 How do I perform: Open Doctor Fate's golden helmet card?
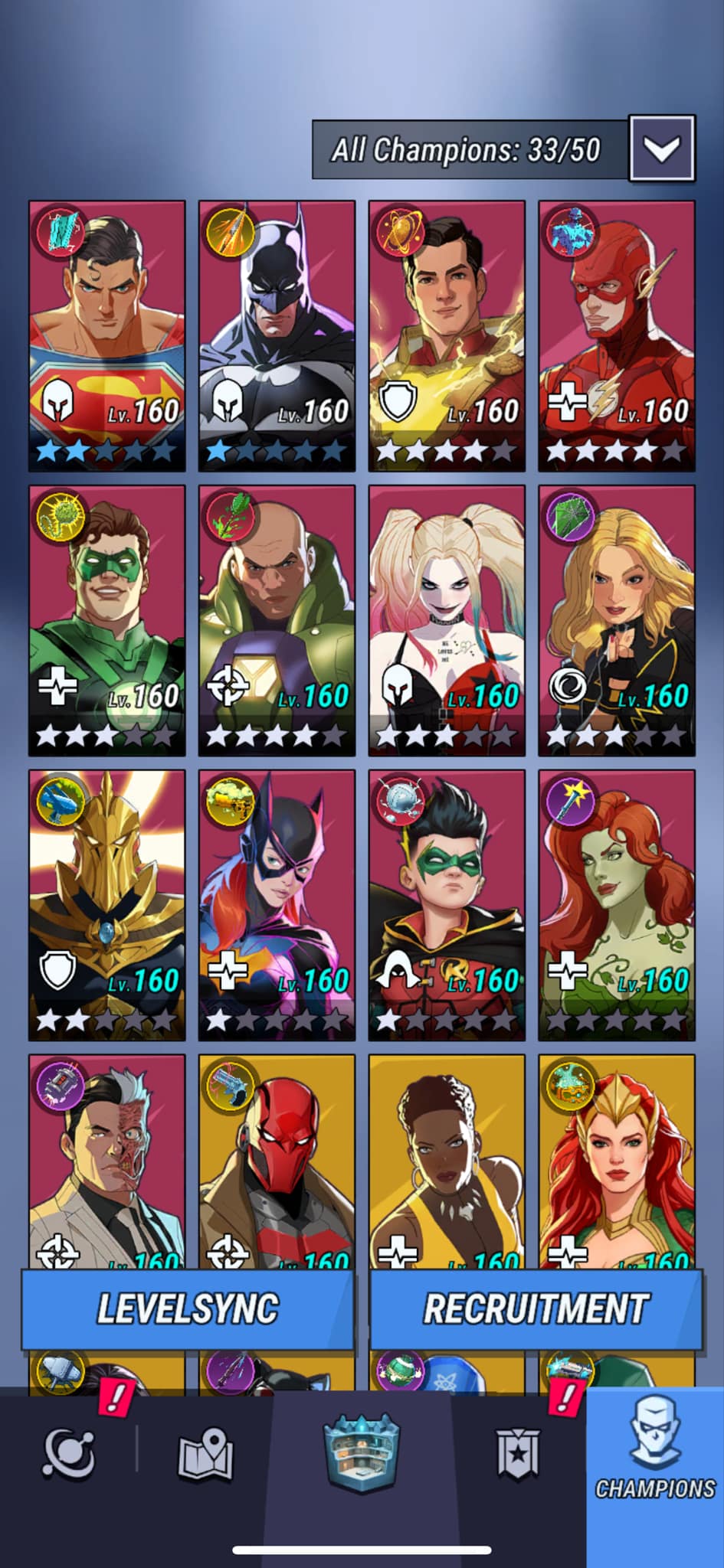[107, 906]
